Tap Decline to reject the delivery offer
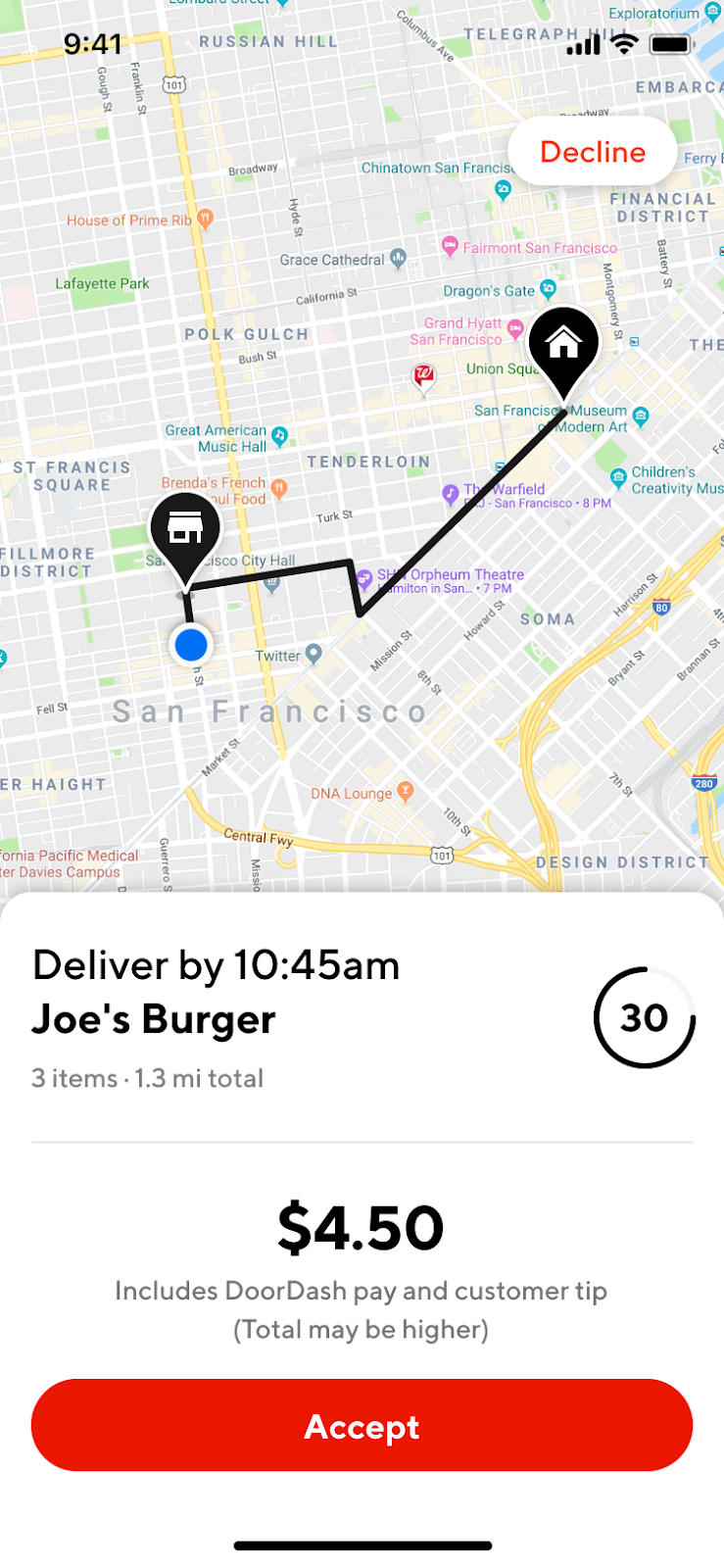The height and width of the screenshot is (1568, 724). click(x=591, y=152)
